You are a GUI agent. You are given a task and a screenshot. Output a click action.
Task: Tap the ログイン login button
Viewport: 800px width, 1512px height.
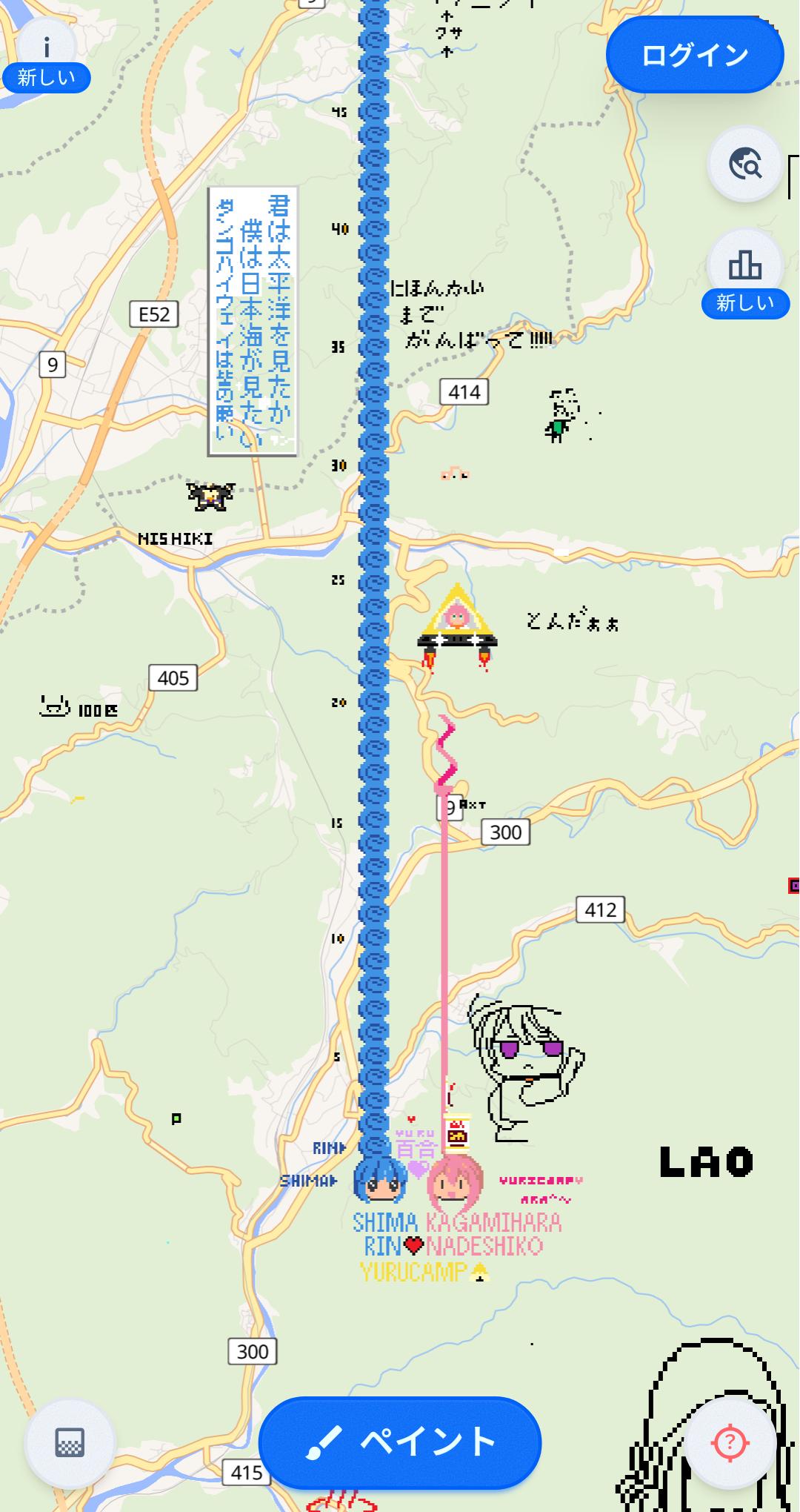point(694,56)
